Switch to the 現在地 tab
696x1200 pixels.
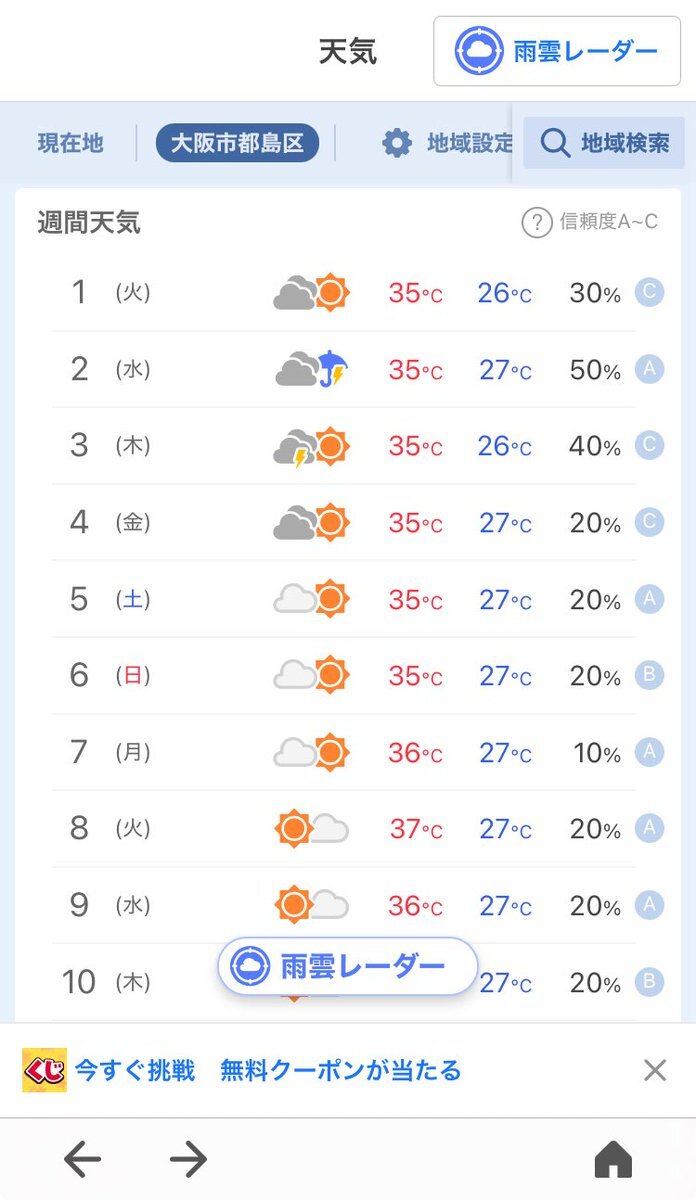click(71, 143)
